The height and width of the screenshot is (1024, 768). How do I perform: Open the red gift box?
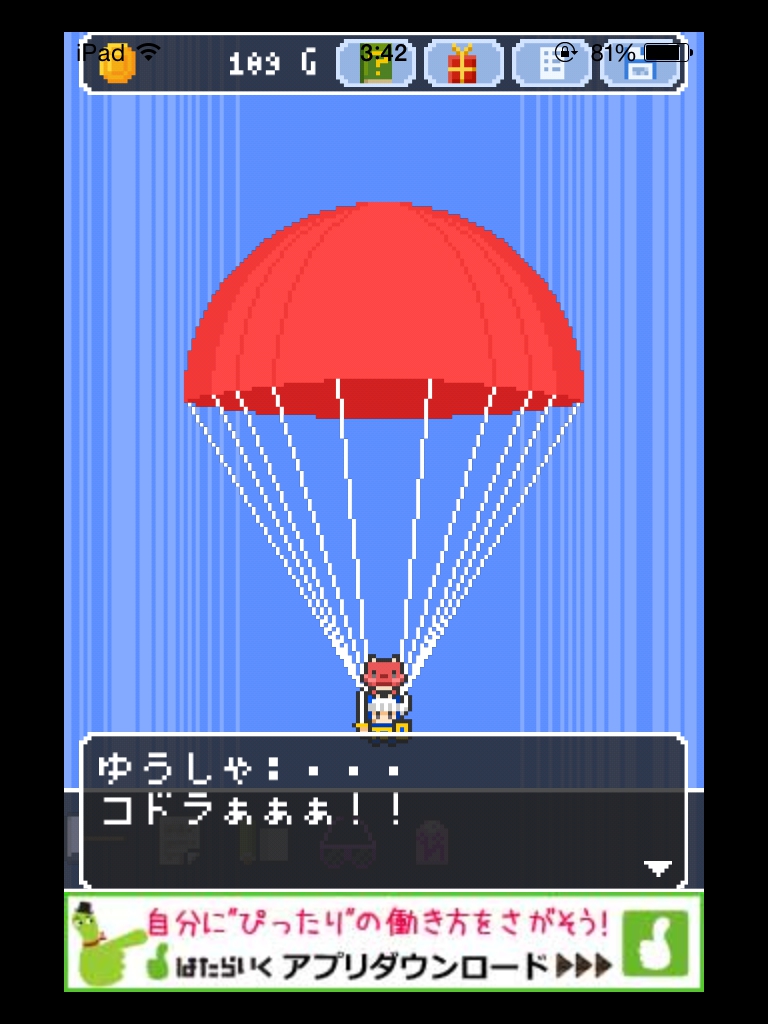(463, 65)
